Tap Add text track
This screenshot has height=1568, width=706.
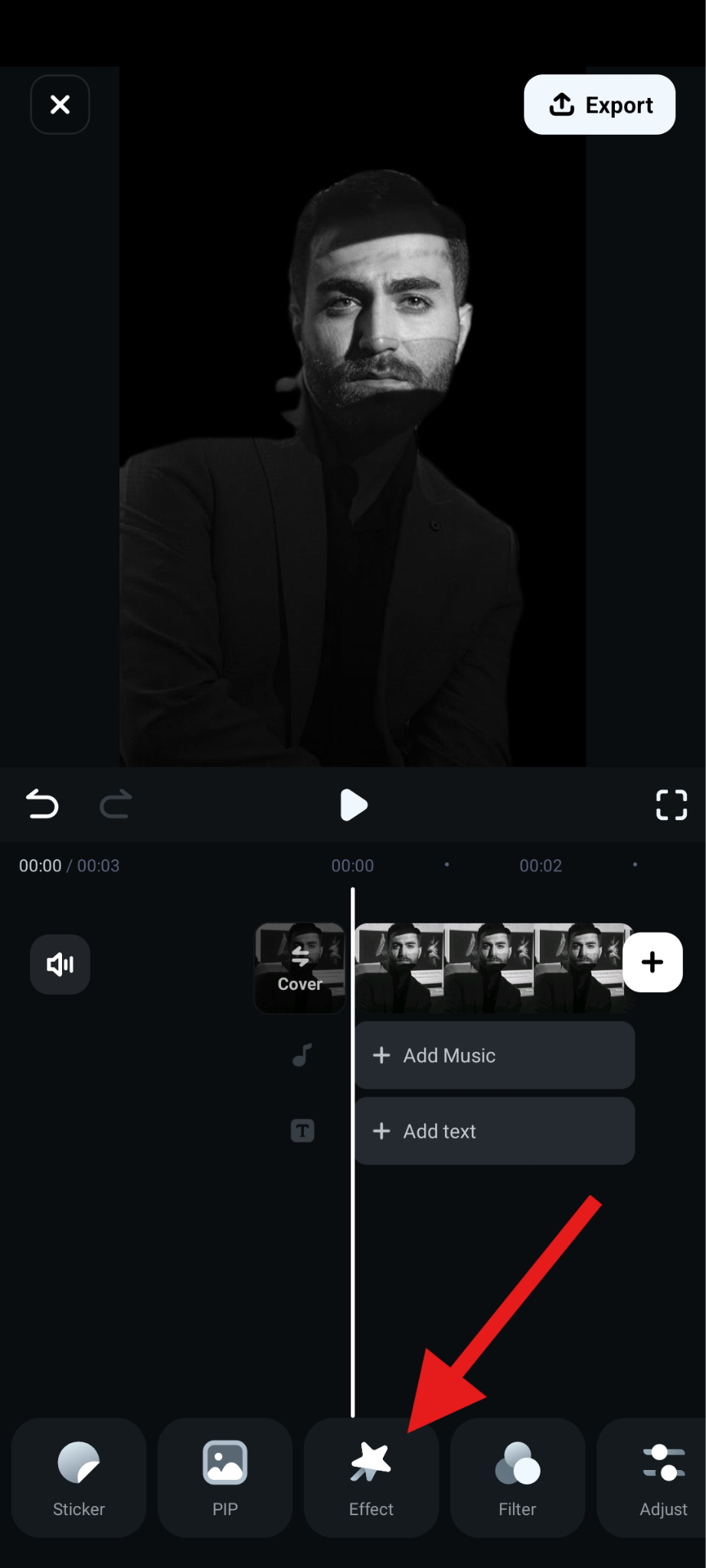click(495, 1131)
